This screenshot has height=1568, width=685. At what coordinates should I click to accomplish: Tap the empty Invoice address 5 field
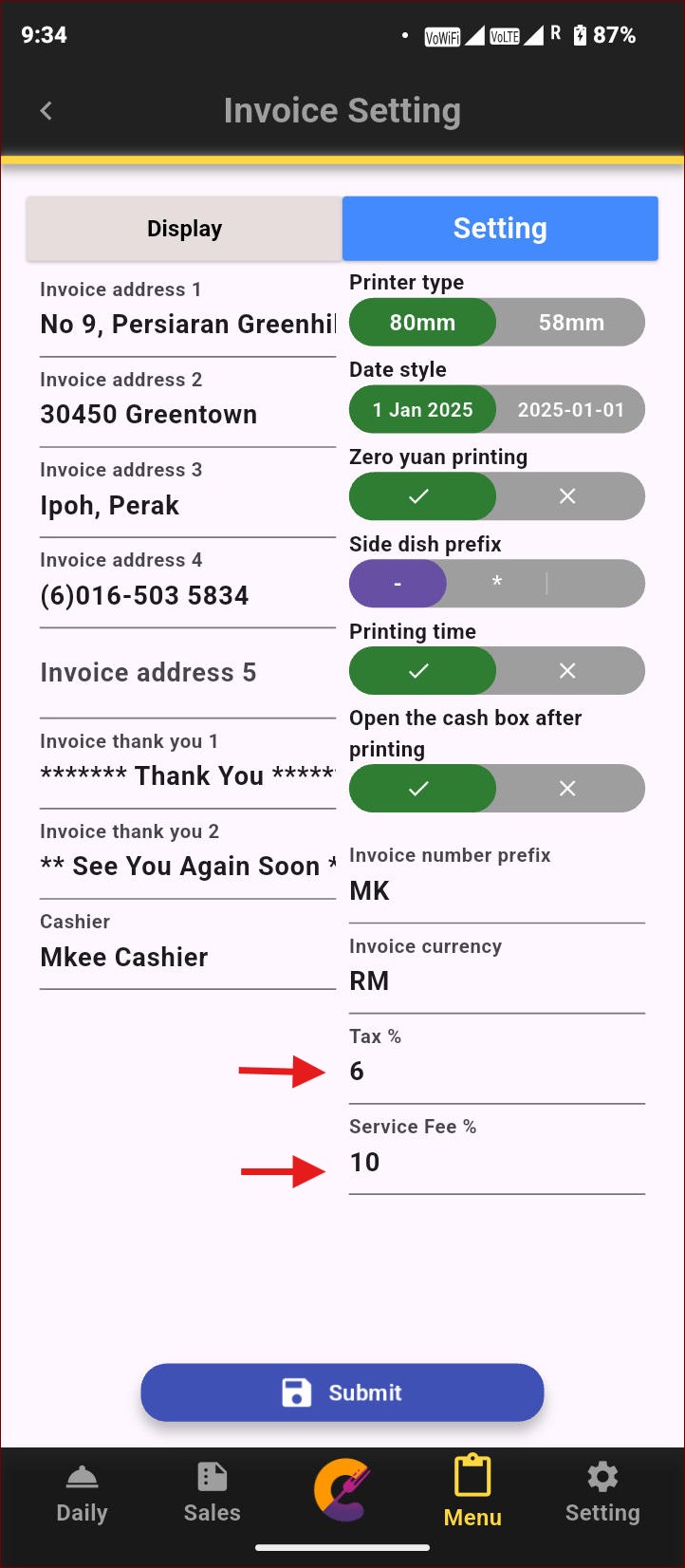187,673
